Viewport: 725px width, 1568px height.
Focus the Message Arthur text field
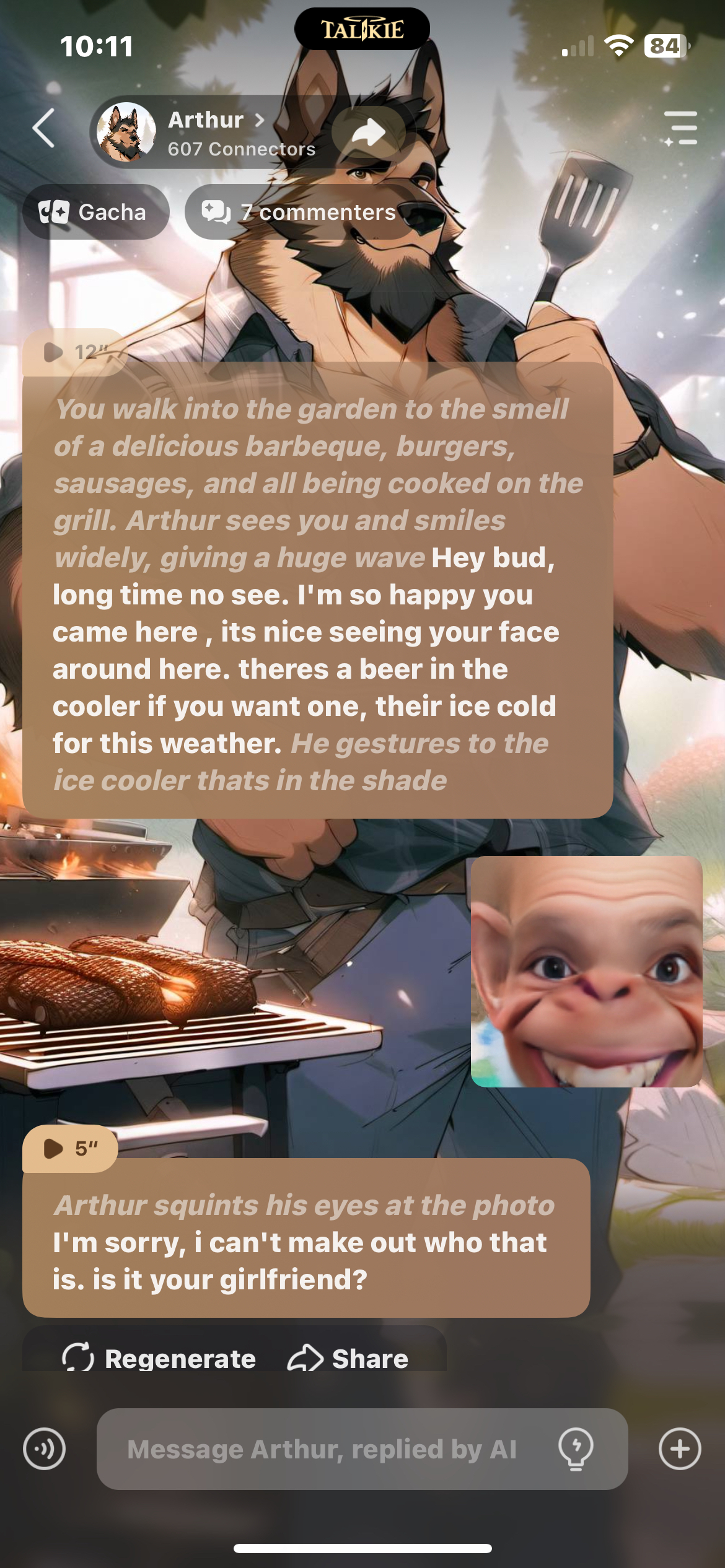[x=322, y=1449]
